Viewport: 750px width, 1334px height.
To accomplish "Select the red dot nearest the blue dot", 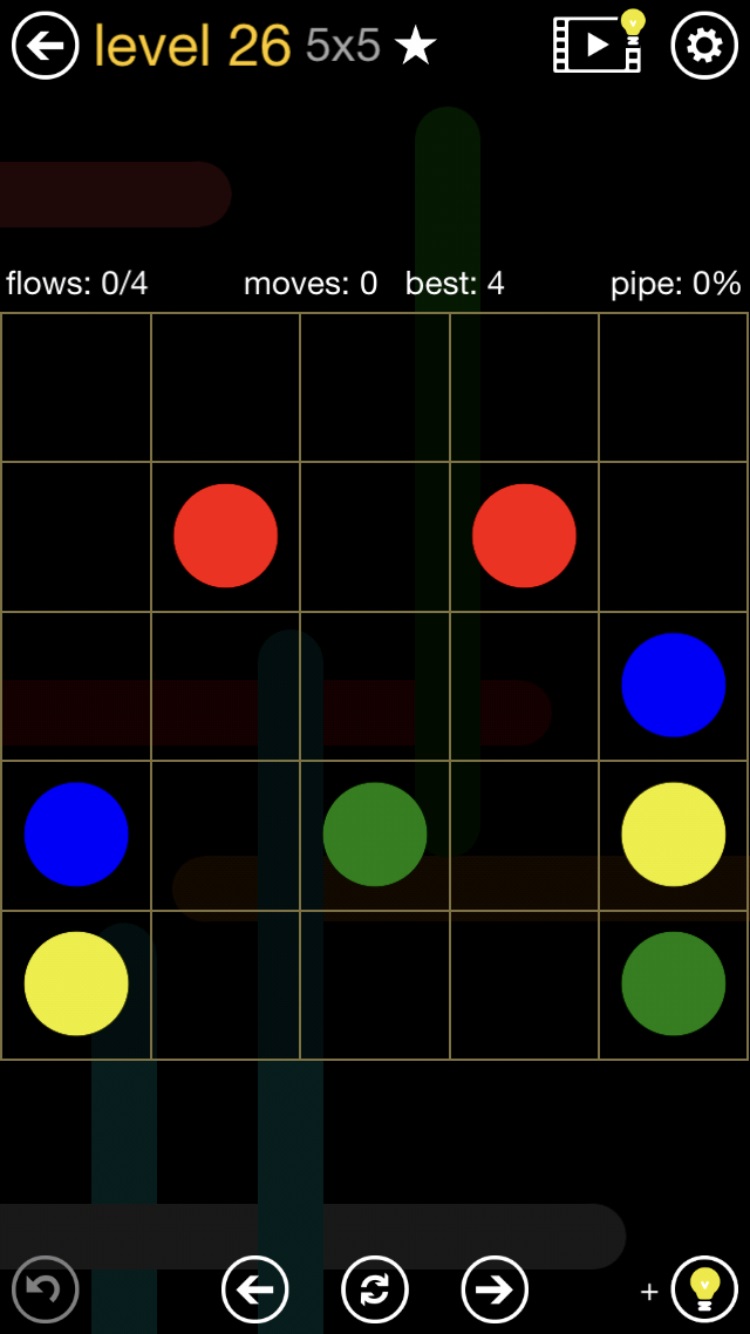I will [x=524, y=536].
